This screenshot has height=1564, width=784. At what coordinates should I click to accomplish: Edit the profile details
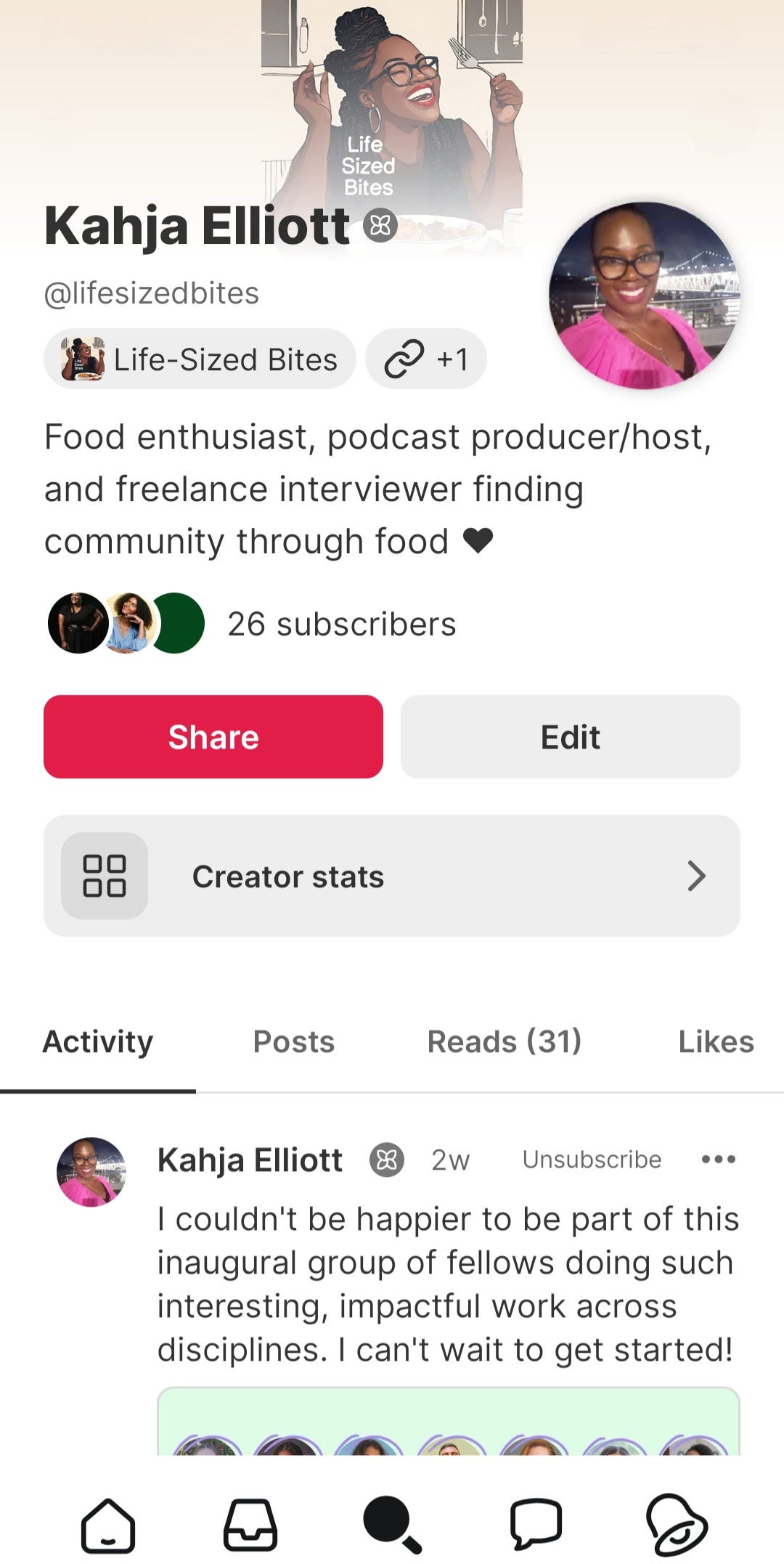pyautogui.click(x=570, y=736)
